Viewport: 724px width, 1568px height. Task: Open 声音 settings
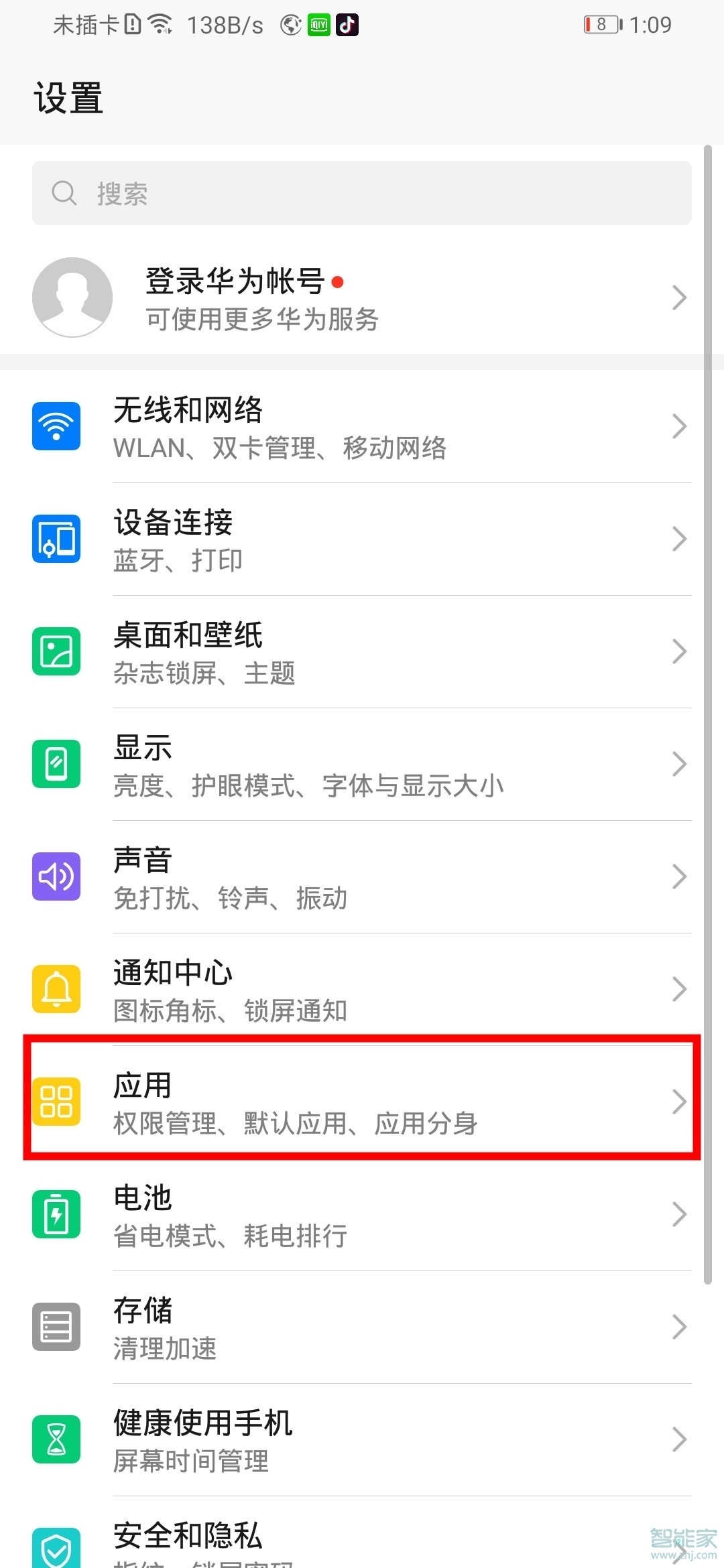[362, 877]
